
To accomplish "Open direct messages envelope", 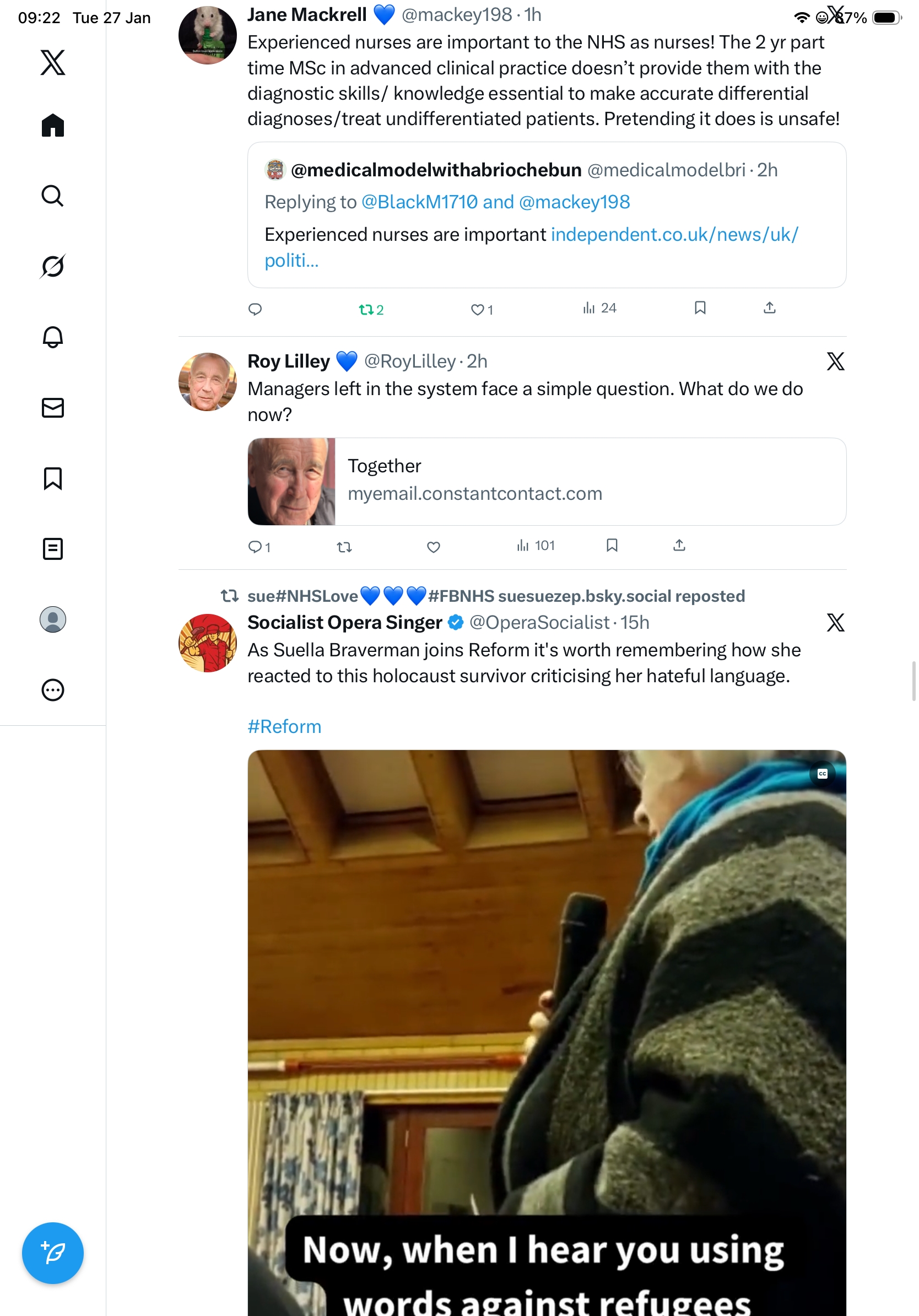I will [x=53, y=407].
